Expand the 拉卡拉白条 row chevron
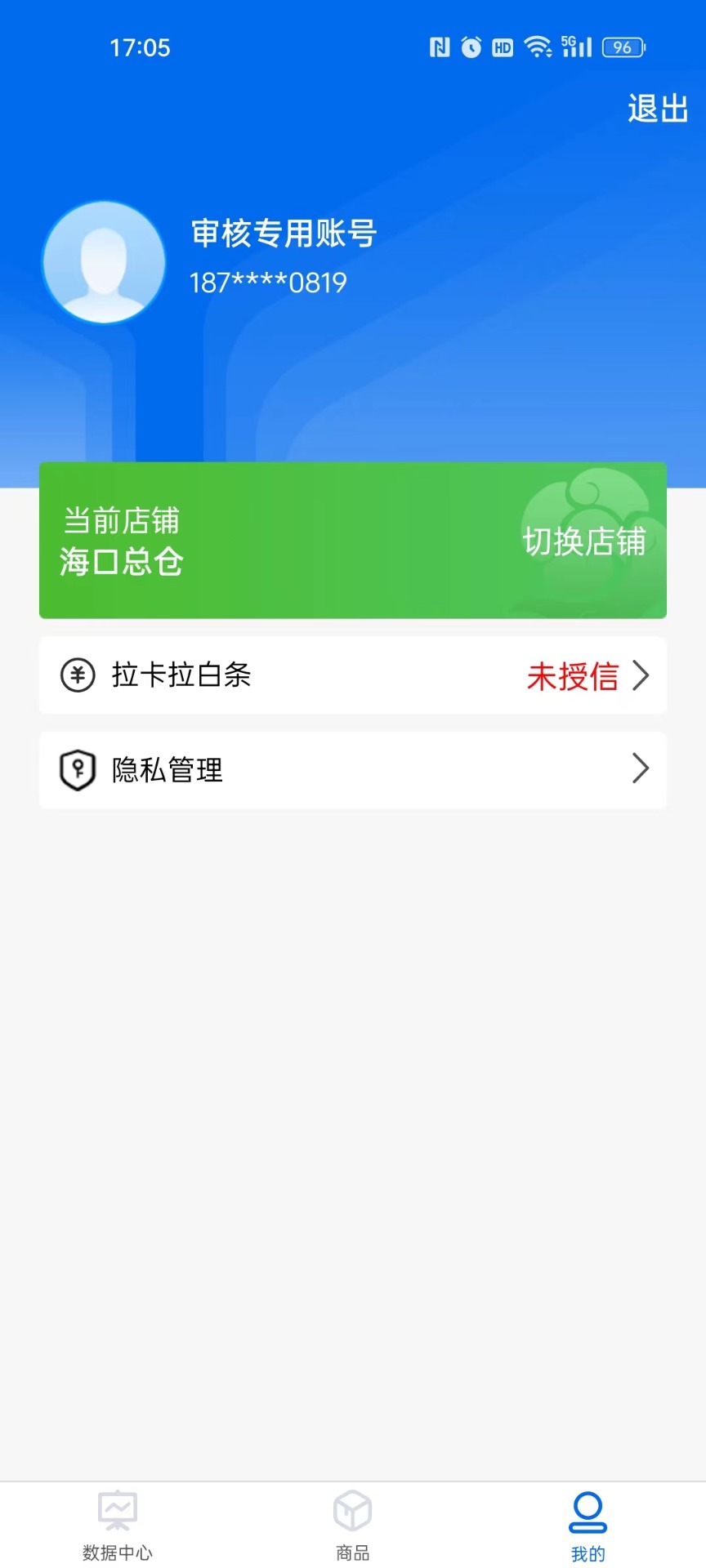706x1568 pixels. pyautogui.click(x=642, y=675)
